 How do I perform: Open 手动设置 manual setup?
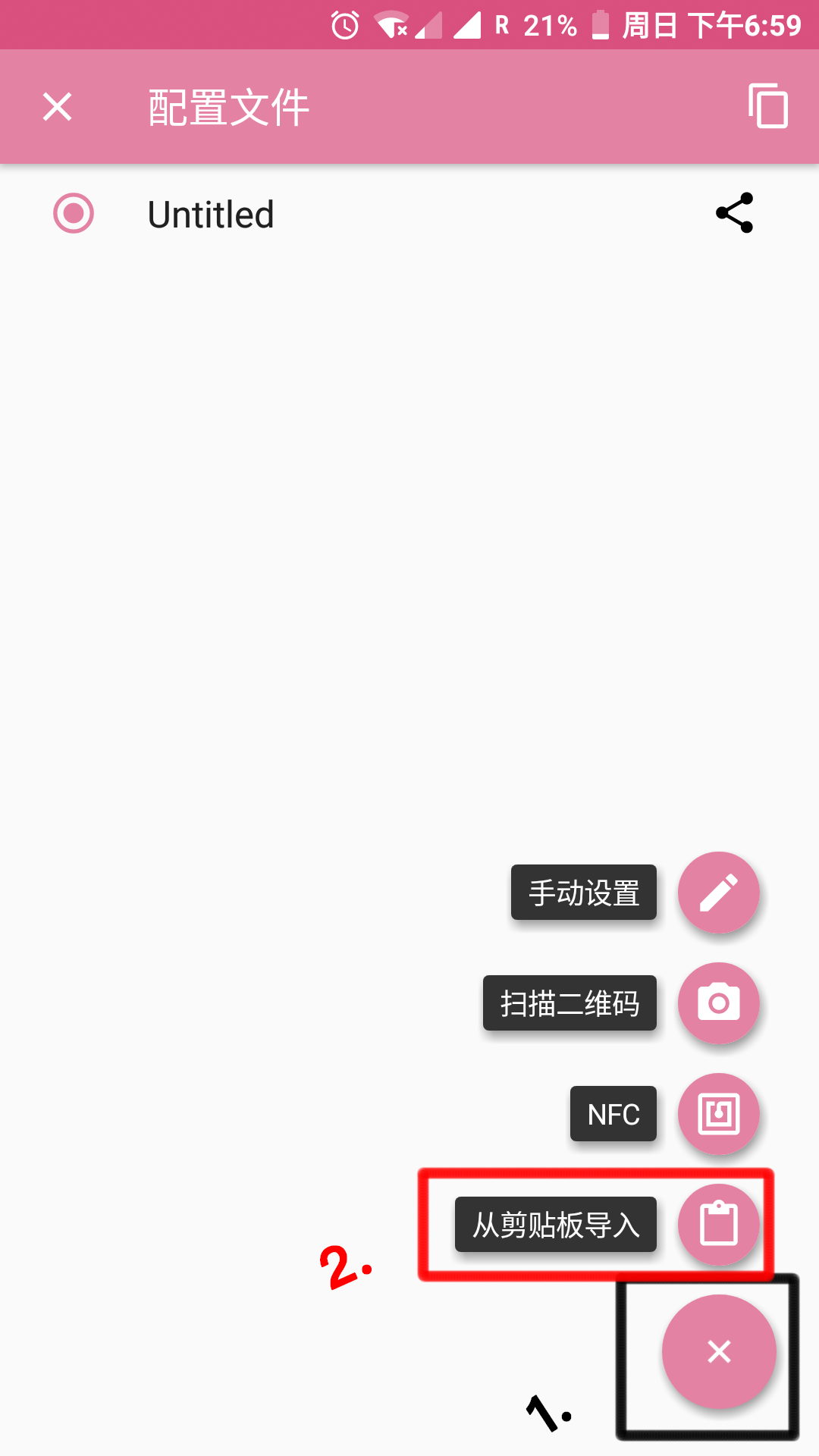coord(718,893)
